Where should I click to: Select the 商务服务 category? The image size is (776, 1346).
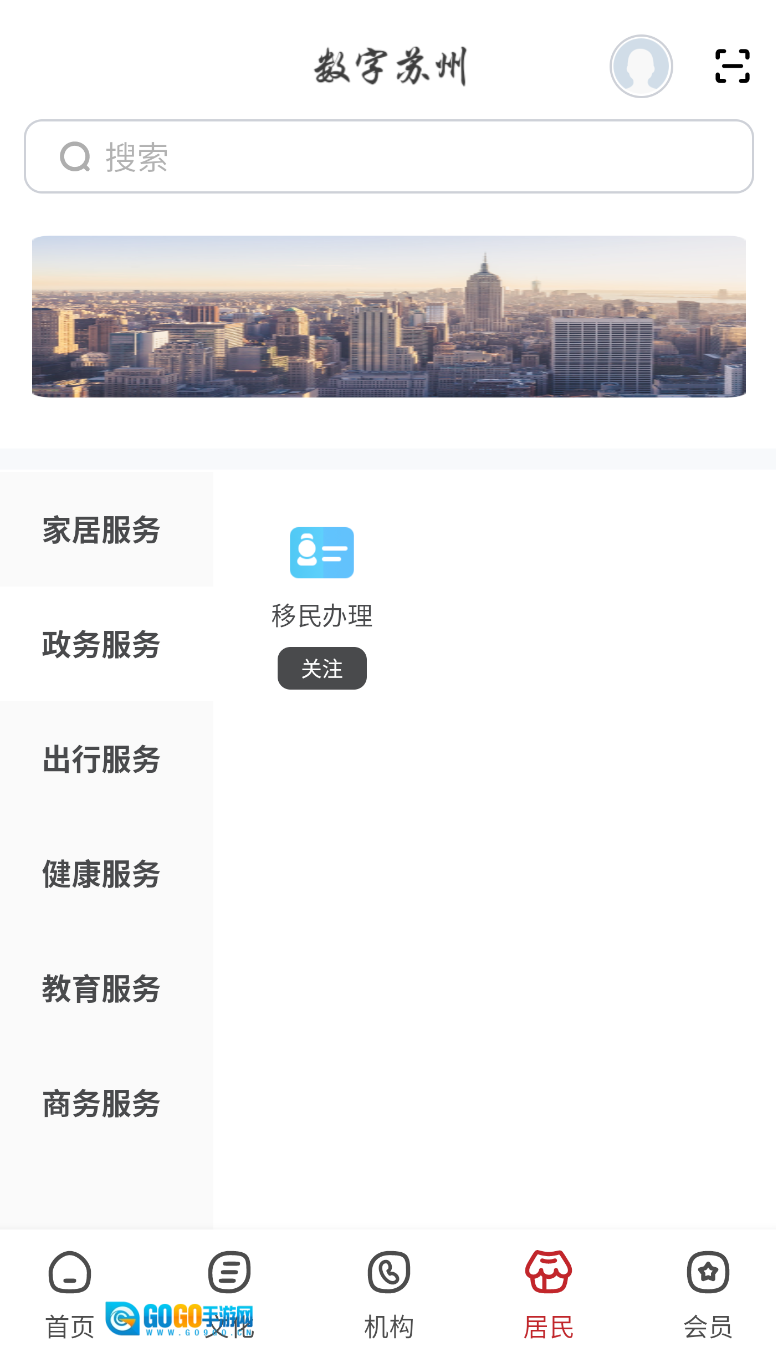pyautogui.click(x=100, y=1103)
